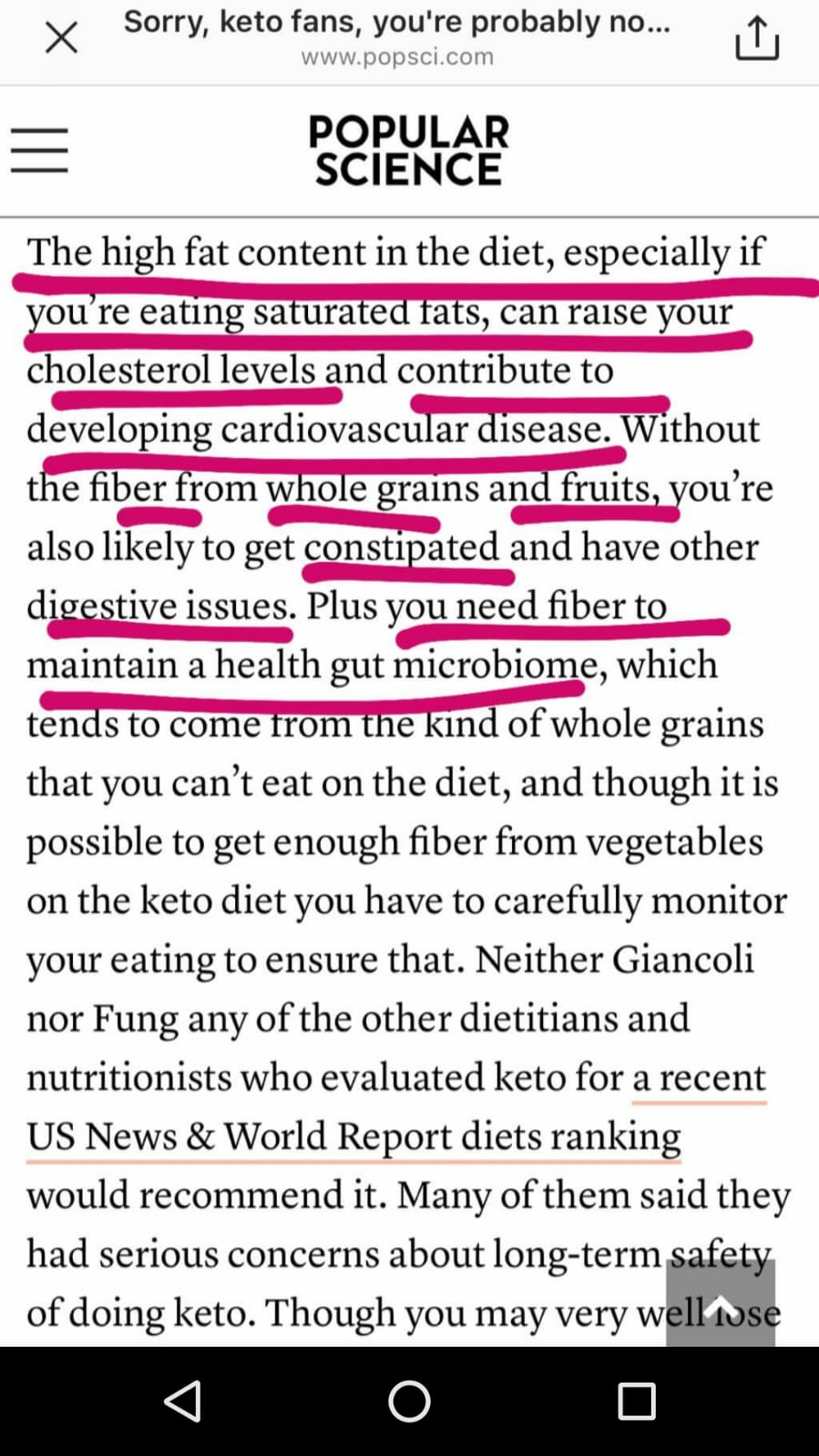Tap the scroll-to-top arrow button

click(721, 1303)
